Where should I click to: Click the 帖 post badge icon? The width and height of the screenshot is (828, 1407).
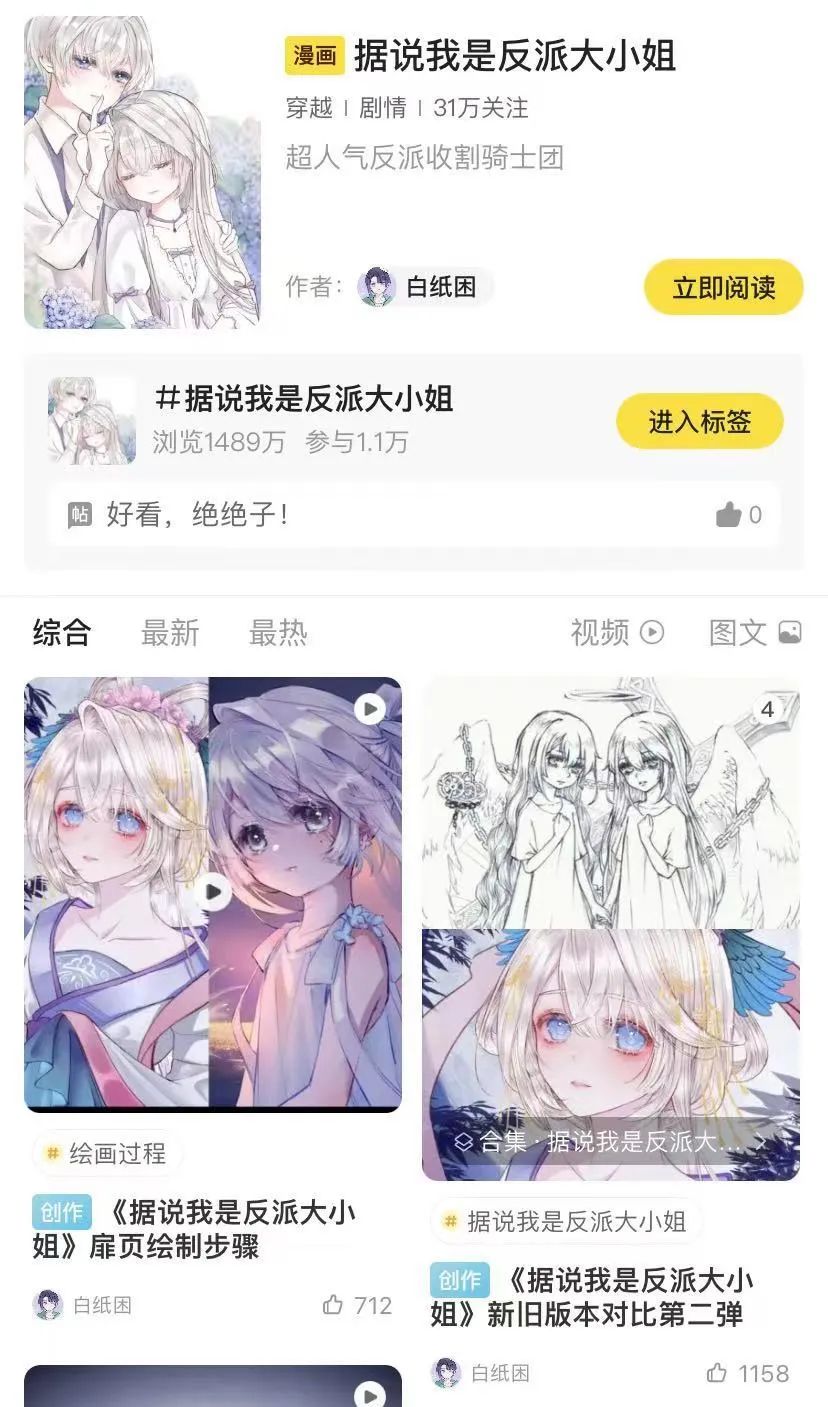point(82,514)
